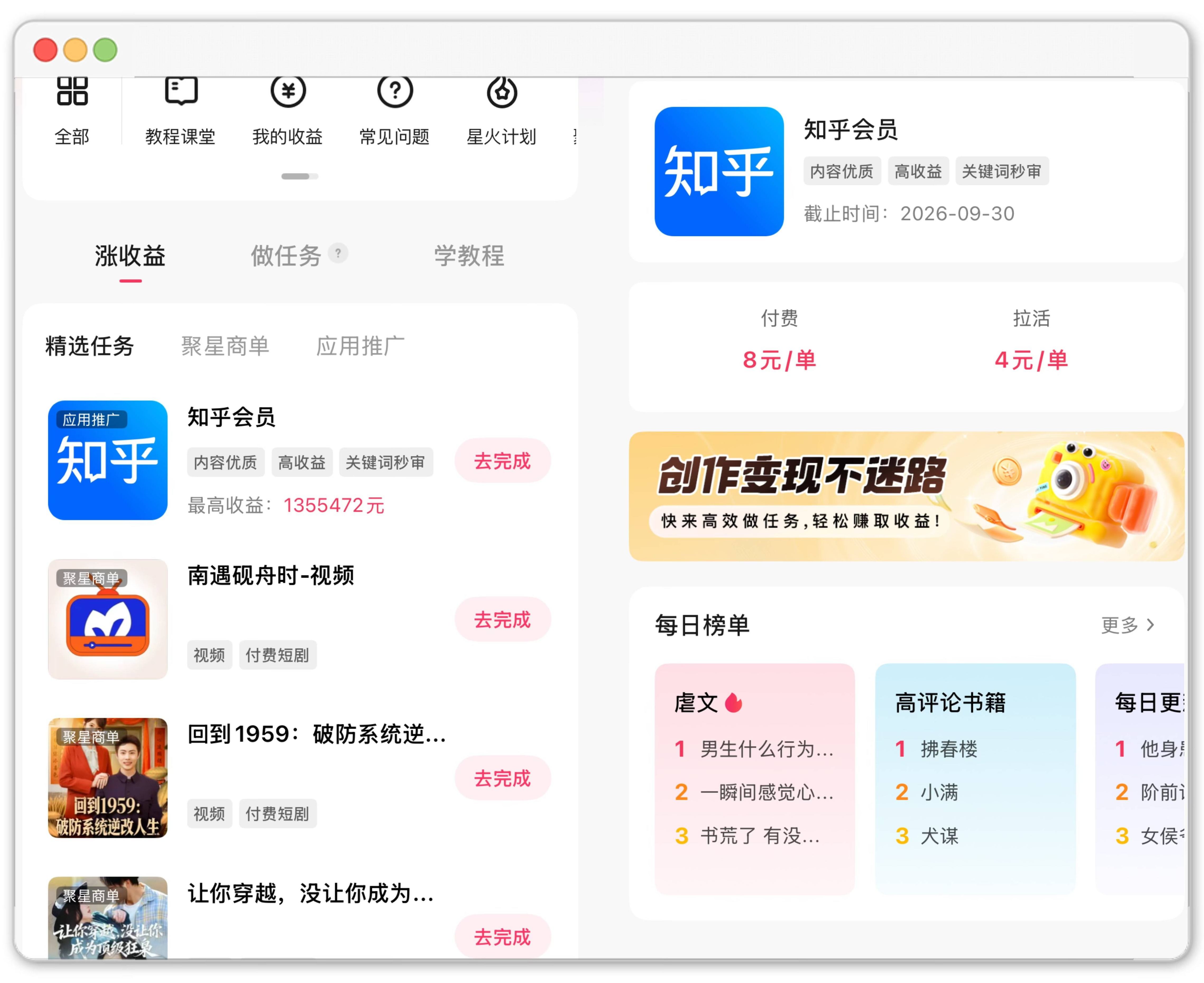Open 星火计划 entry
The image size is (1204, 983).
pyautogui.click(x=501, y=111)
